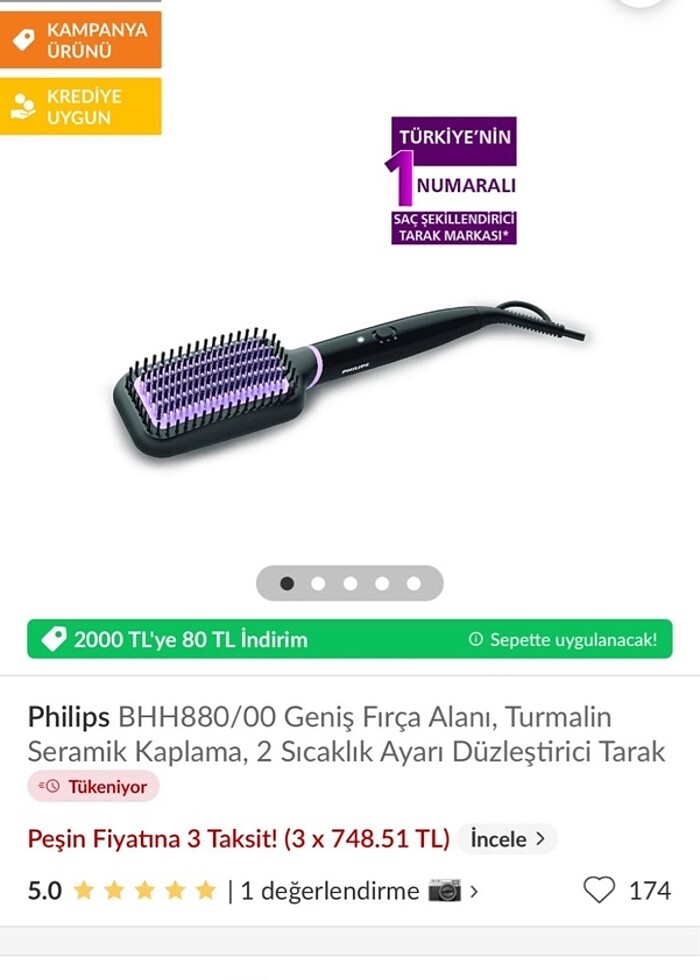This screenshot has width=700, height=980.
Task: Tap İncele to view installment details
Action: [507, 839]
